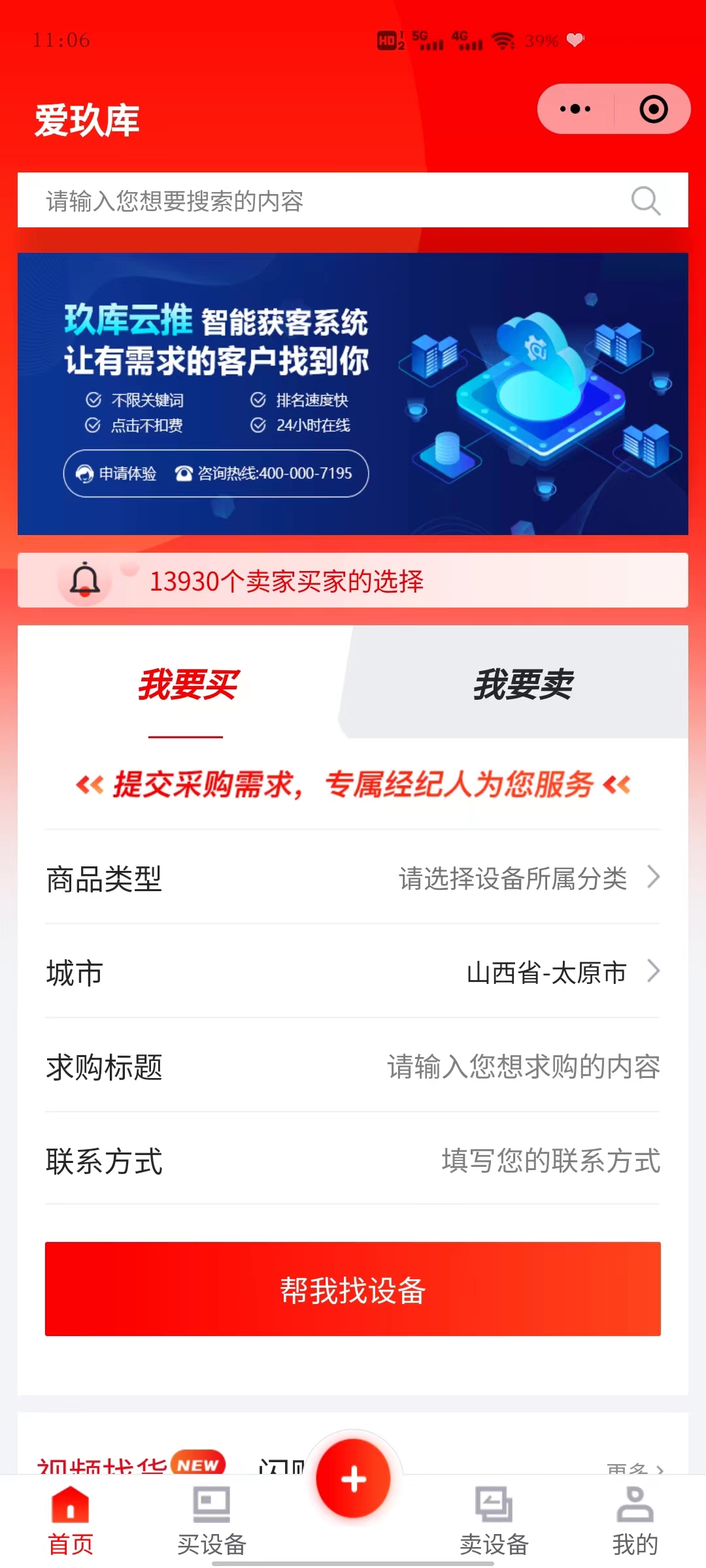This screenshot has width=706, height=1568.
Task: Select the 我要买 tab
Action: [188, 684]
